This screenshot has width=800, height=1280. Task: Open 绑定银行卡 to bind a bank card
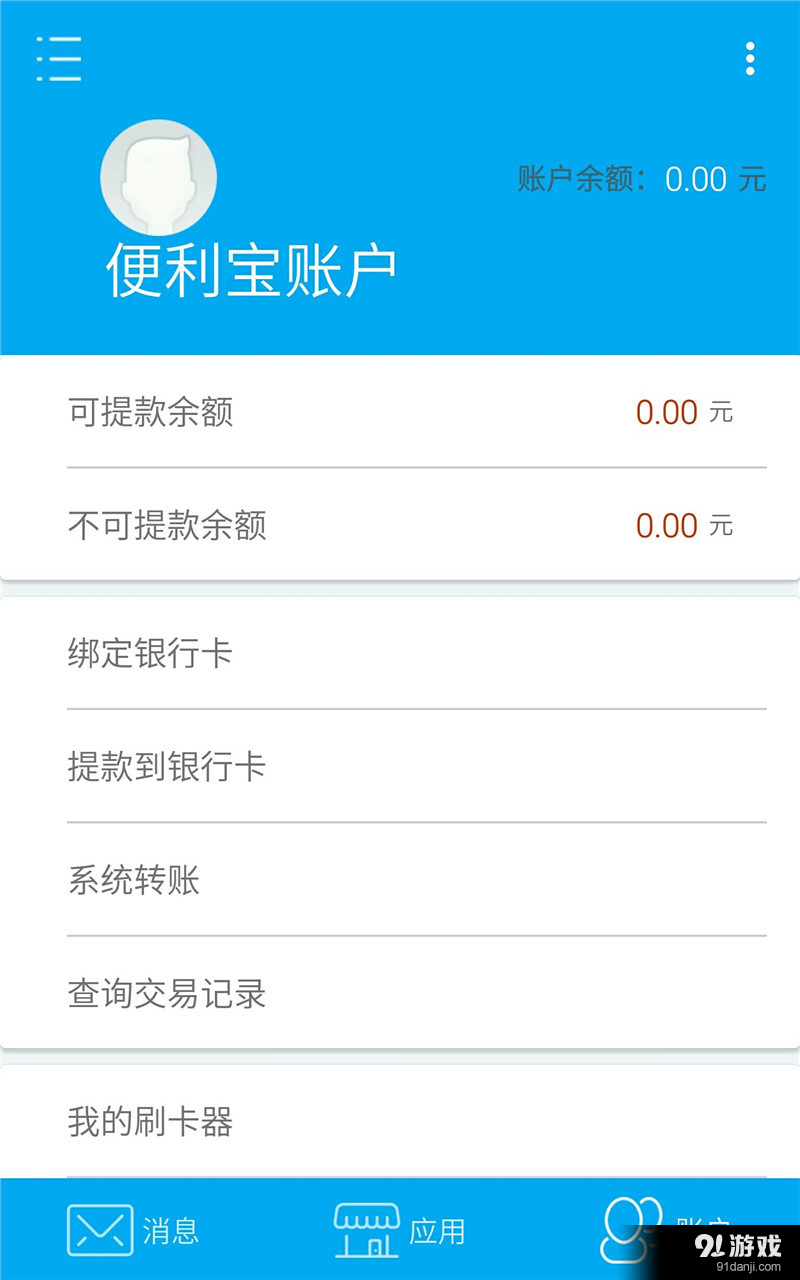click(x=150, y=652)
